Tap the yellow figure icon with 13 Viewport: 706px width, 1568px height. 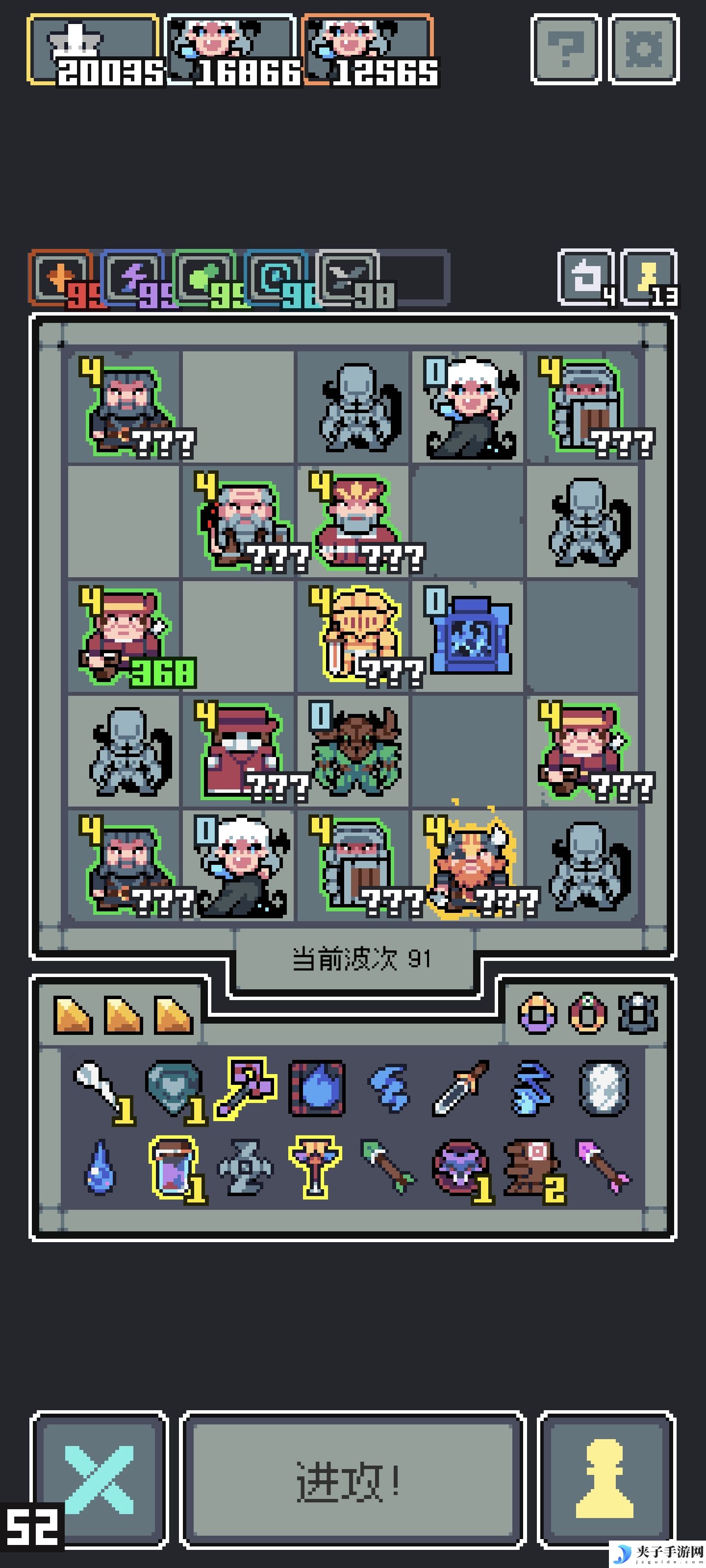[x=648, y=277]
